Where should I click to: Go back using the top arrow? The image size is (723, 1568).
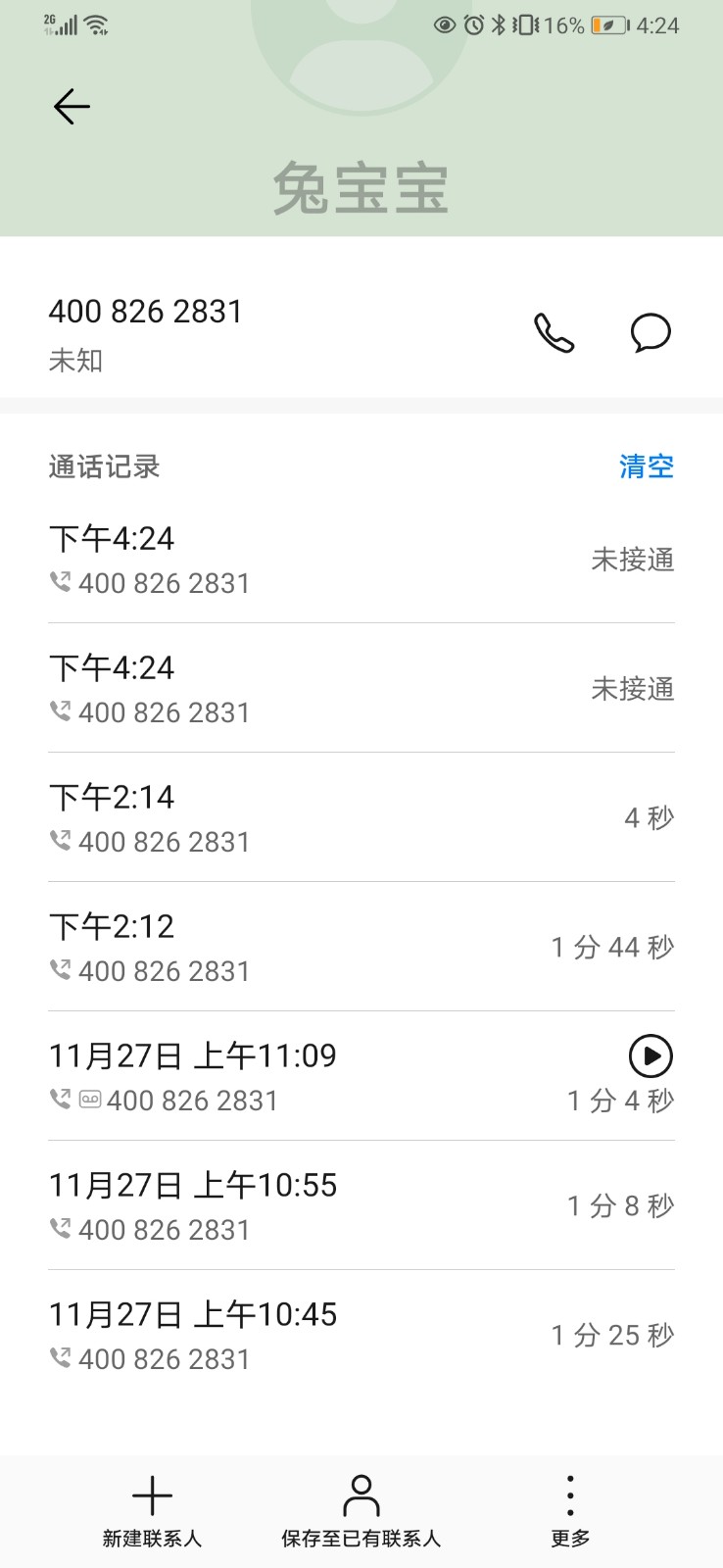pos(72,106)
